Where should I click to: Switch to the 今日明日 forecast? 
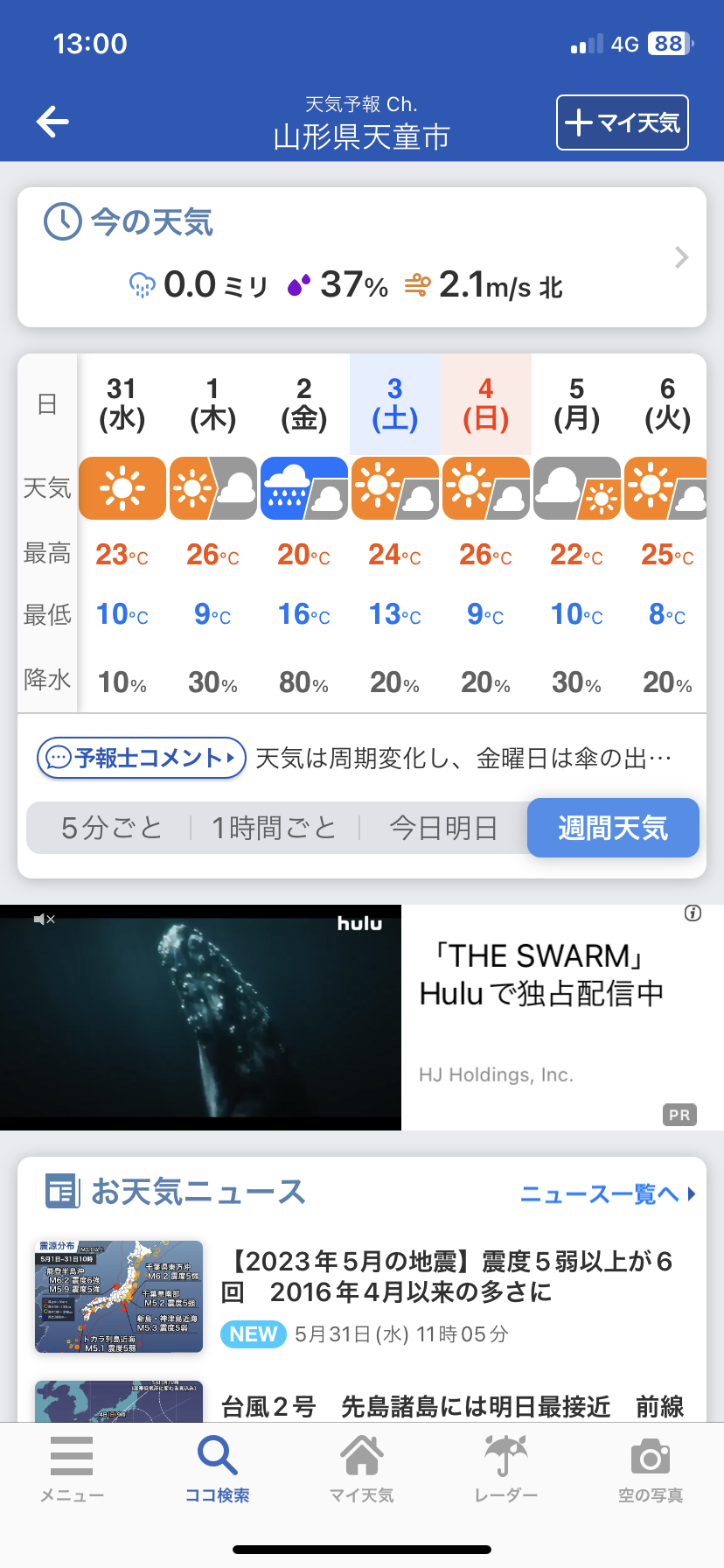click(x=443, y=828)
